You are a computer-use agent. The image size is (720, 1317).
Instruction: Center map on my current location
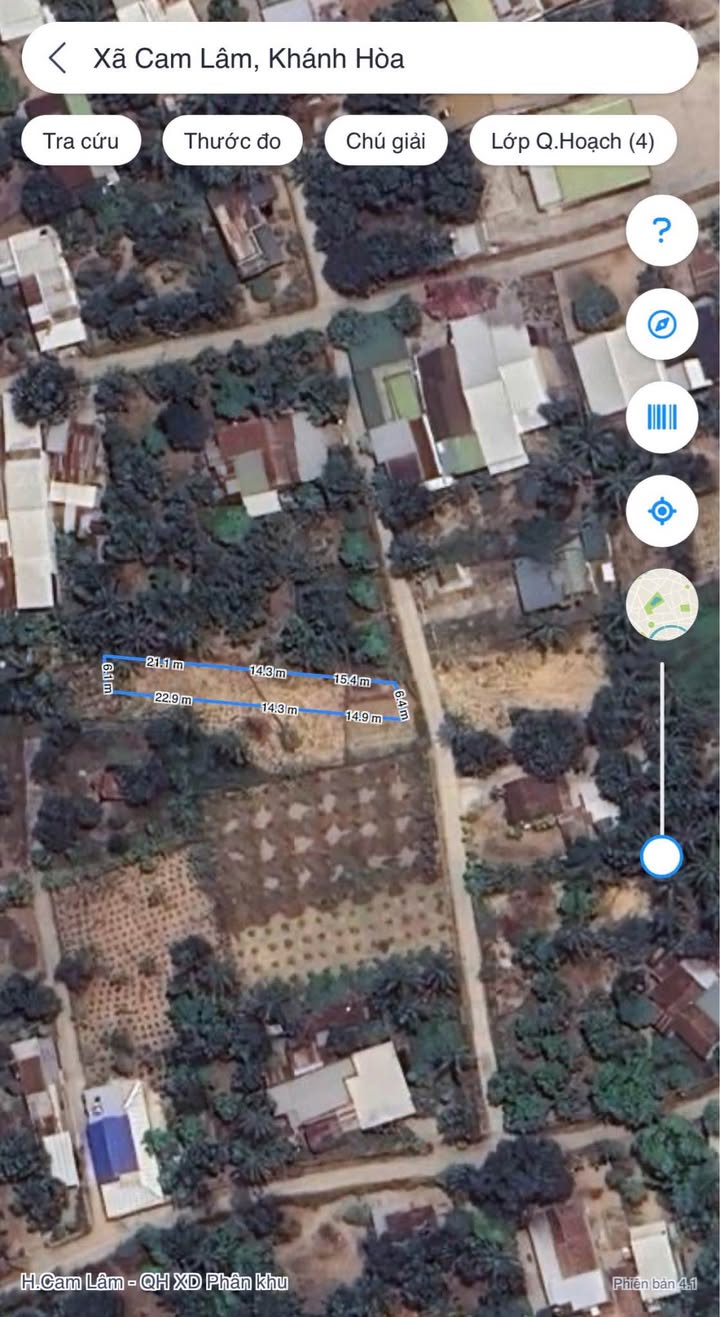661,511
